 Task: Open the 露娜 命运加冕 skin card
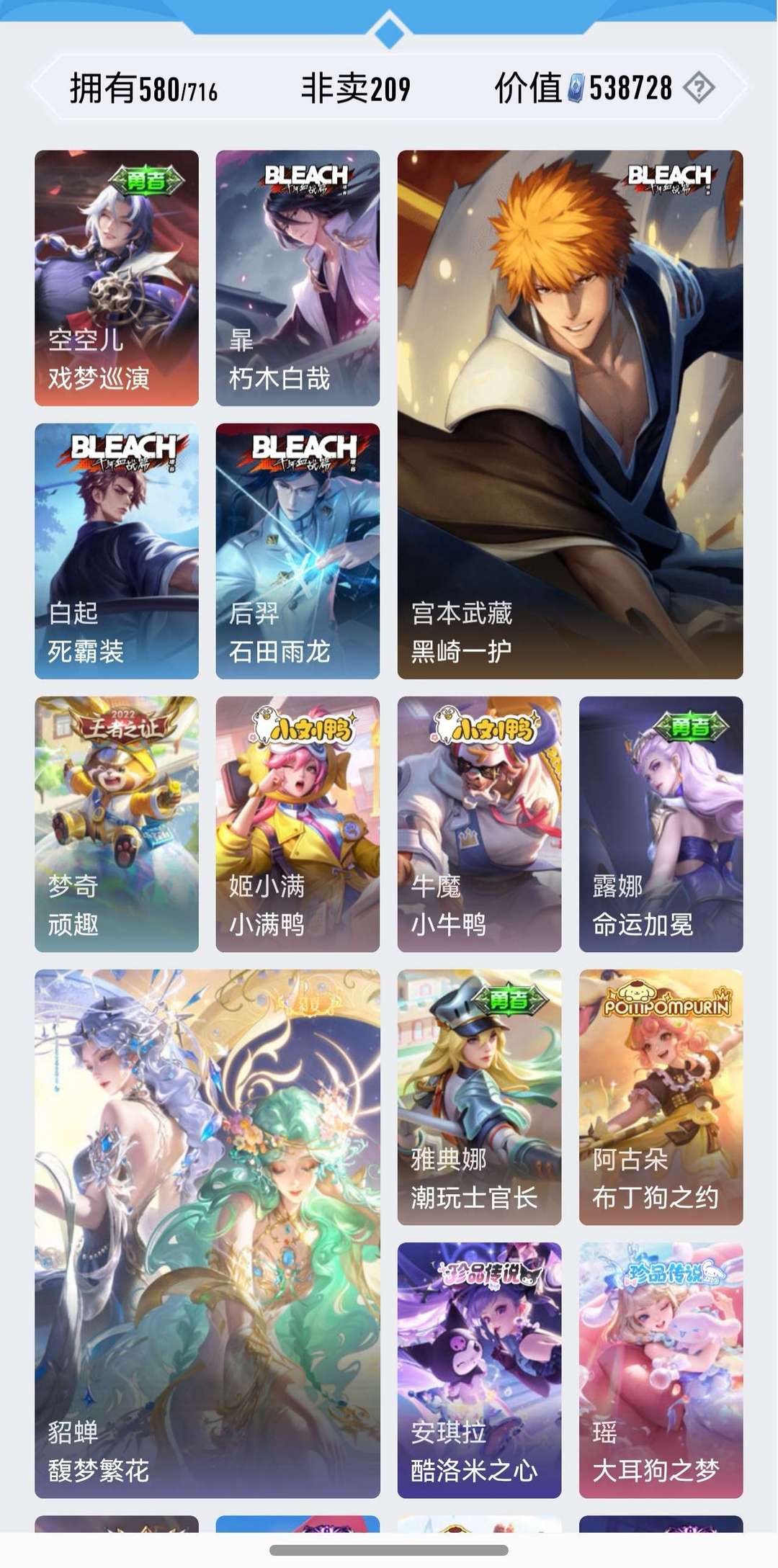[x=661, y=824]
